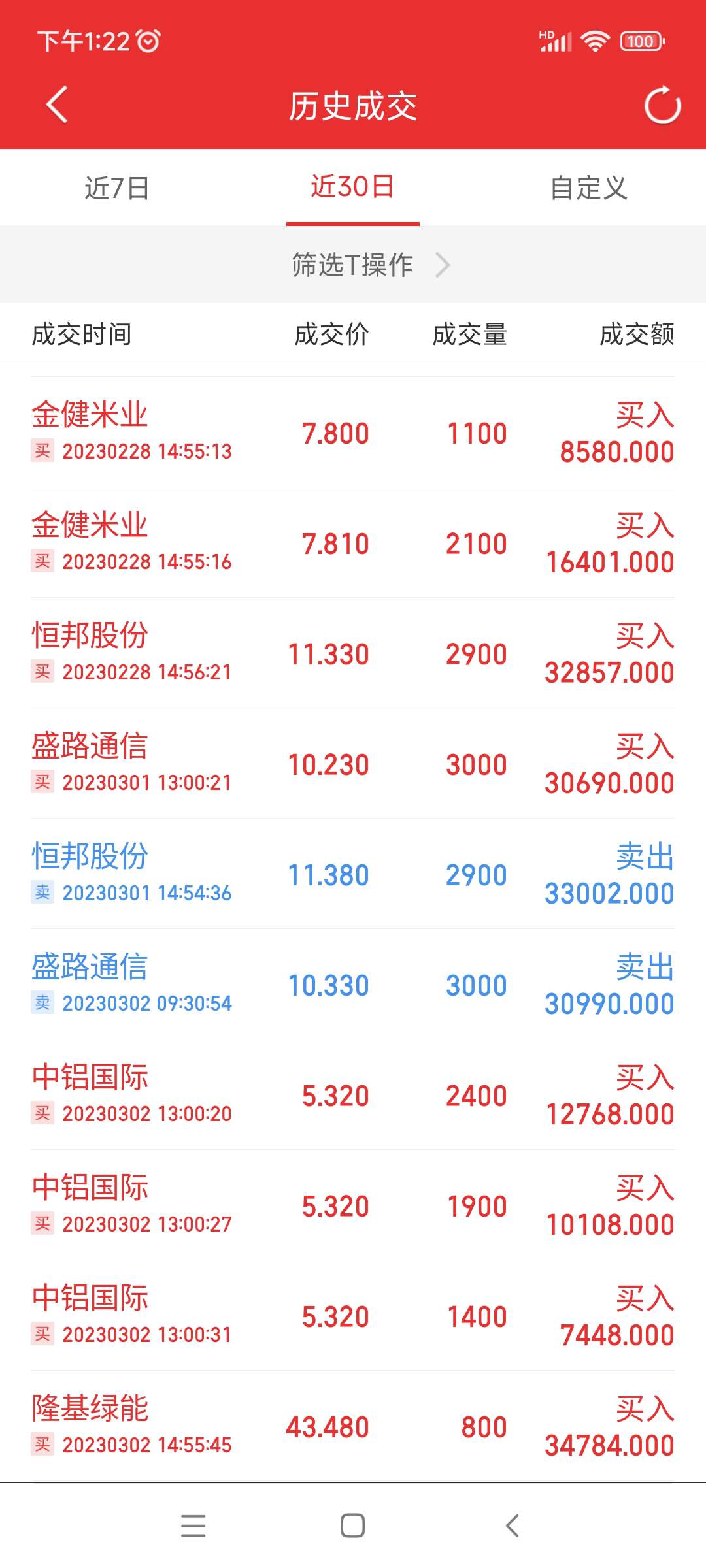Viewport: 706px width, 1568px height.
Task: Select 中铝国际 trade at 13:00:31
Action: coord(353,1316)
